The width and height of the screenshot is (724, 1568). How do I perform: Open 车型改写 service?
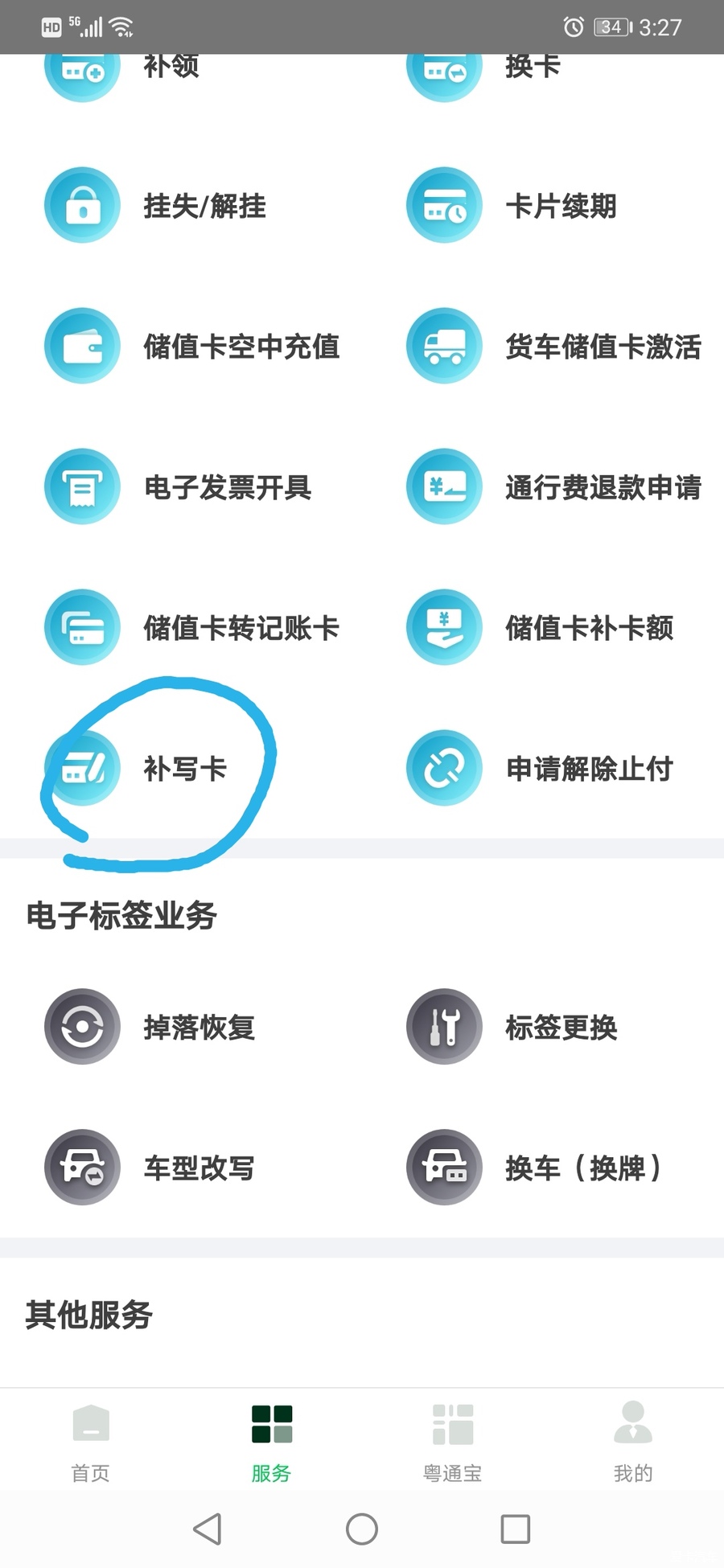(153, 1168)
